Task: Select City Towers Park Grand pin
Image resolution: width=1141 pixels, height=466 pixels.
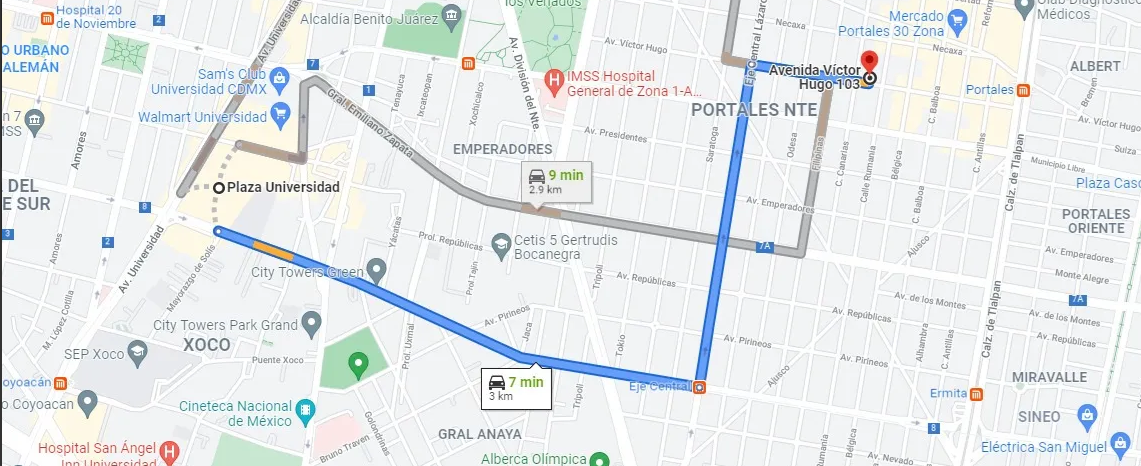Action: click(312, 322)
